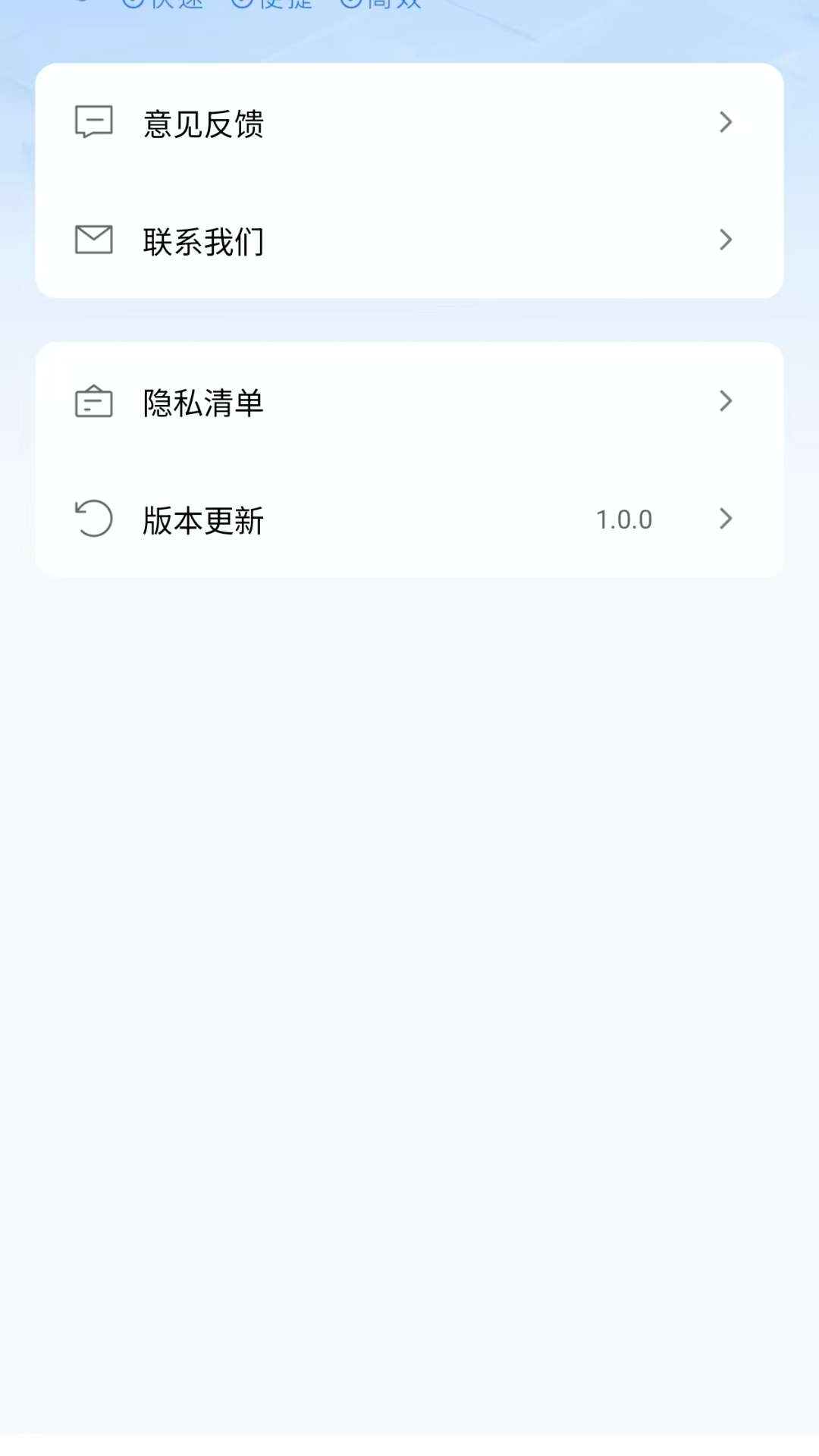Expand the 意见反馈 row chevron
The width and height of the screenshot is (819, 1456).
[726, 122]
